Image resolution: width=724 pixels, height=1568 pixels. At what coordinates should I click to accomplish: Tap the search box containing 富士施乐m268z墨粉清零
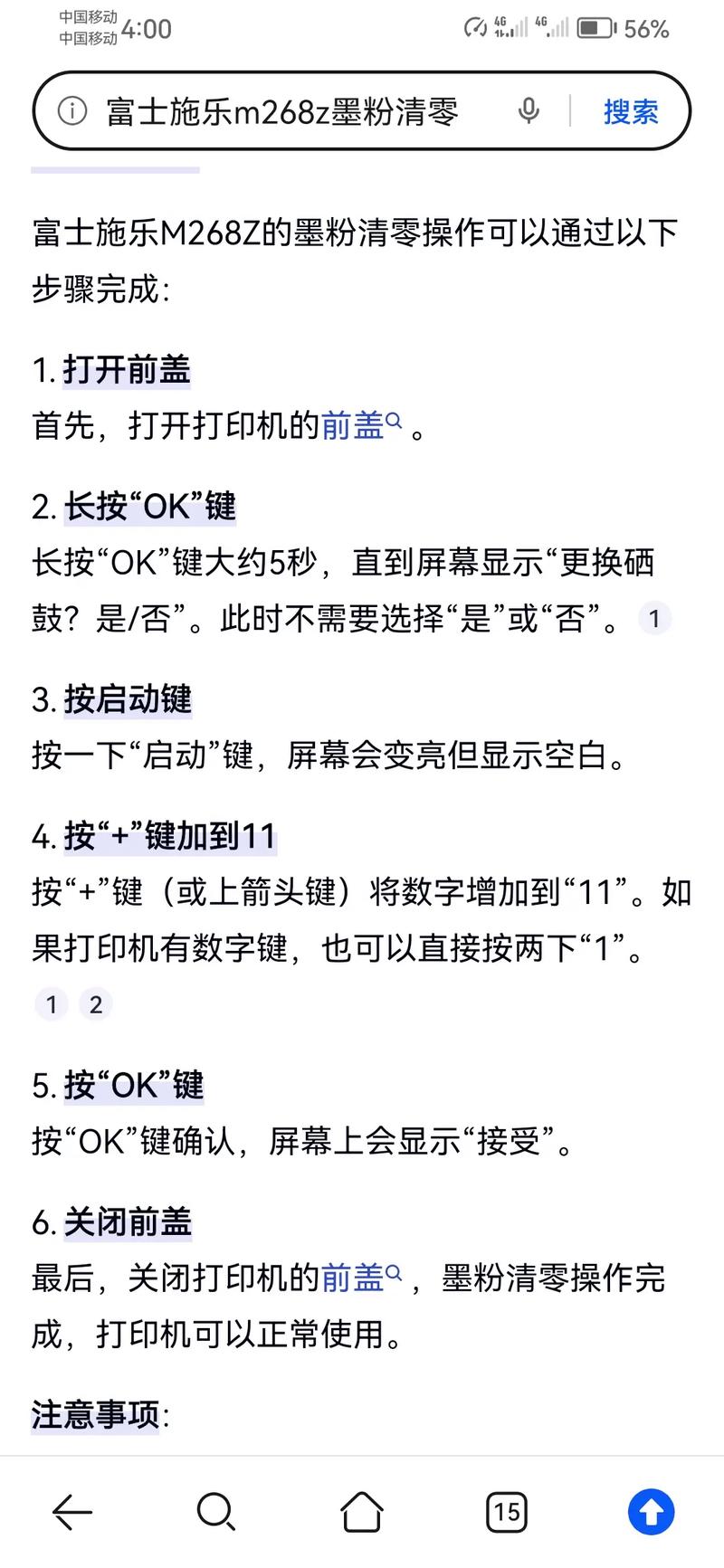tap(282, 112)
